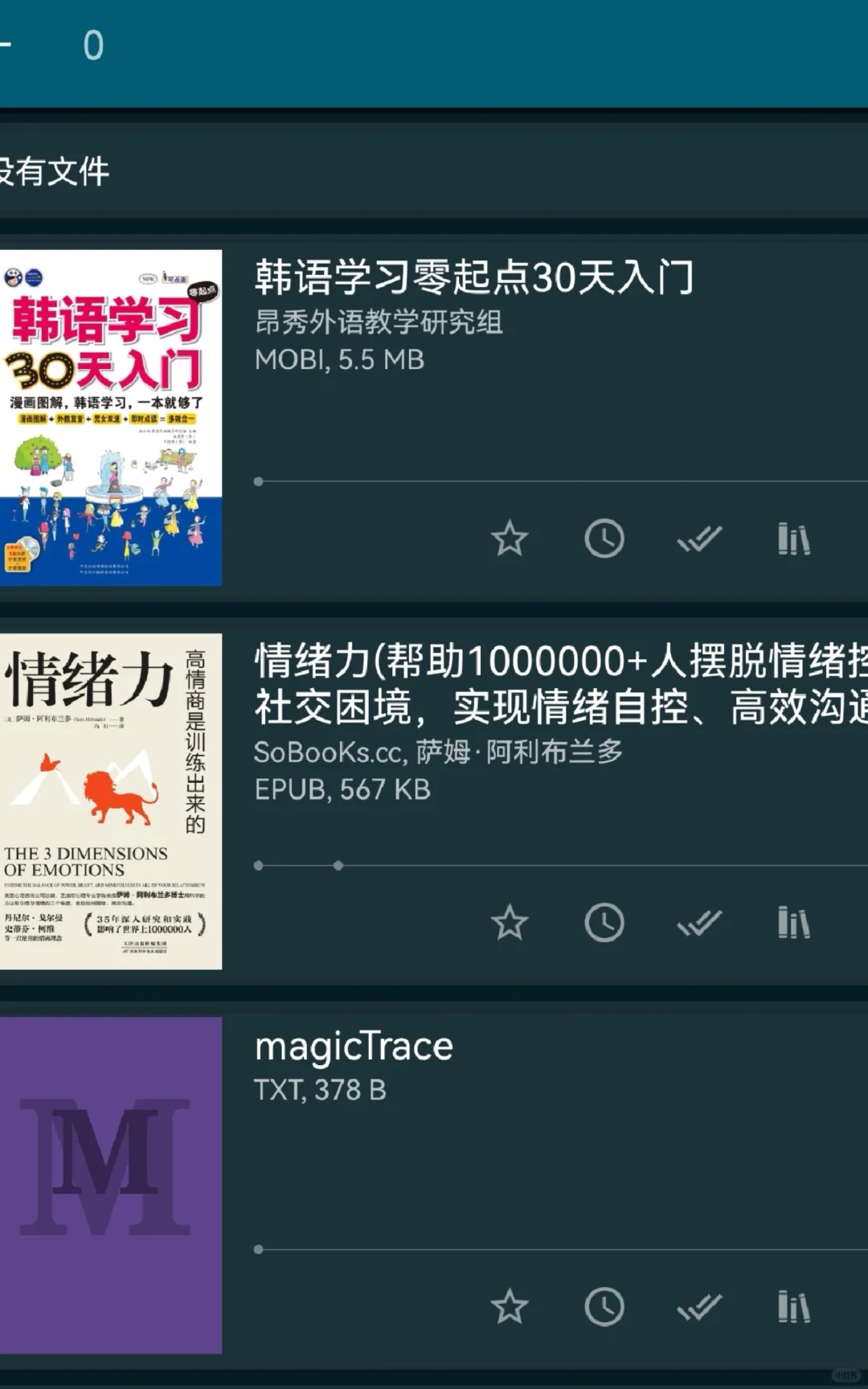Star 韩语学习零起点30天入门 as favorite
This screenshot has height=1389, width=868.
tap(510, 539)
